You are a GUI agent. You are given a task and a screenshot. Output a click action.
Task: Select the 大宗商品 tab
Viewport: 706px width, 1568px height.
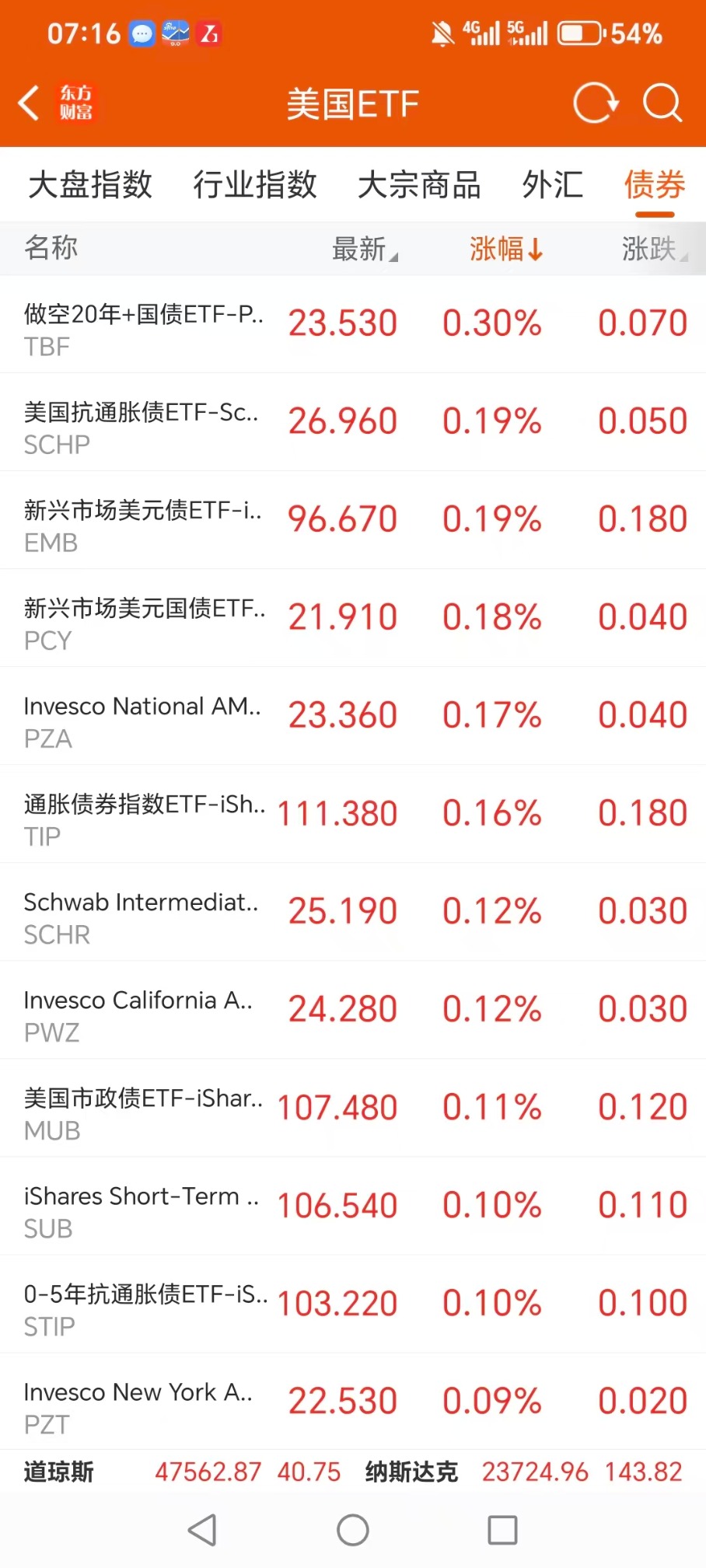pos(419,185)
